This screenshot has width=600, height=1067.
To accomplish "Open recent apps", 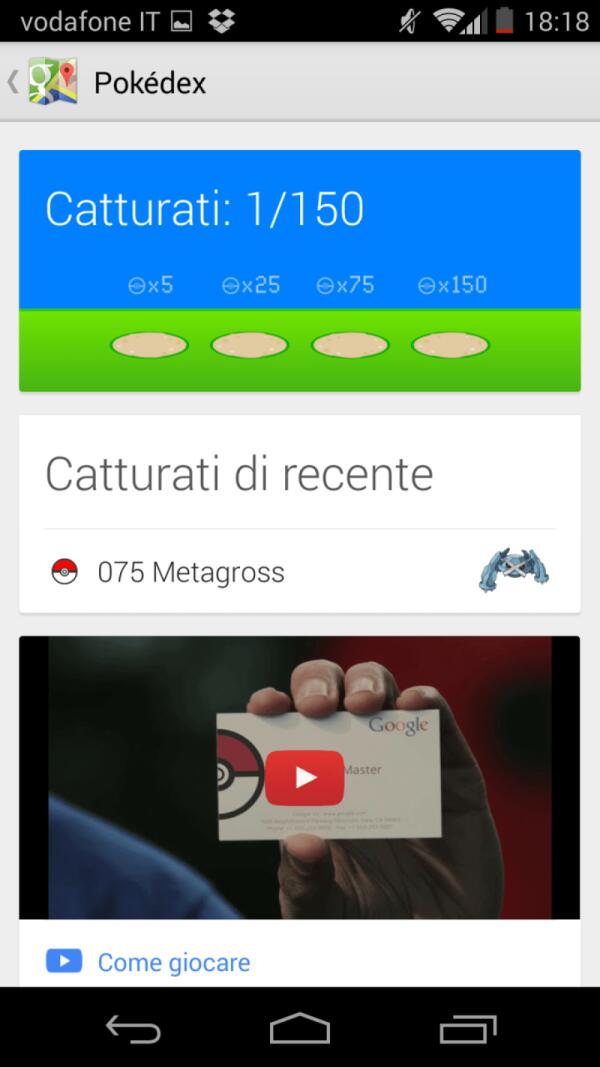I will tap(467, 1028).
